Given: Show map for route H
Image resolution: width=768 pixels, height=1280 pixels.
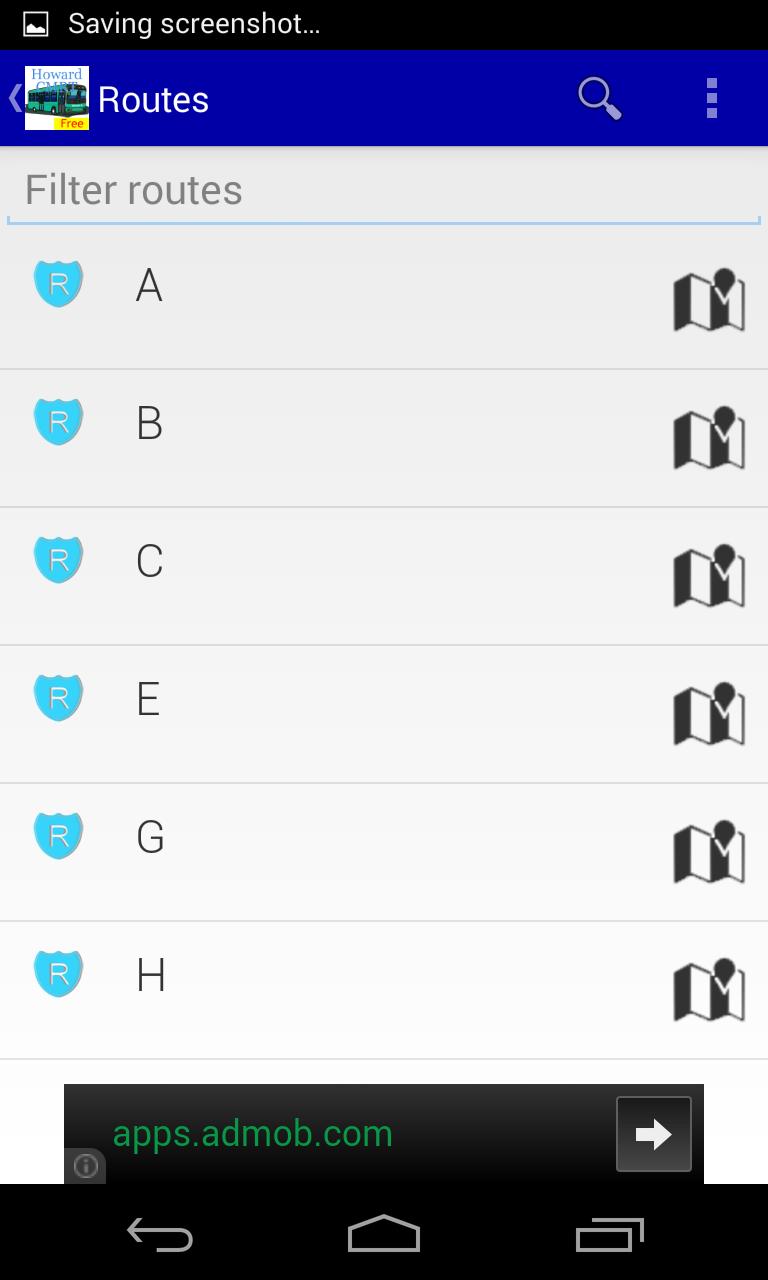Looking at the screenshot, I should tap(708, 989).
